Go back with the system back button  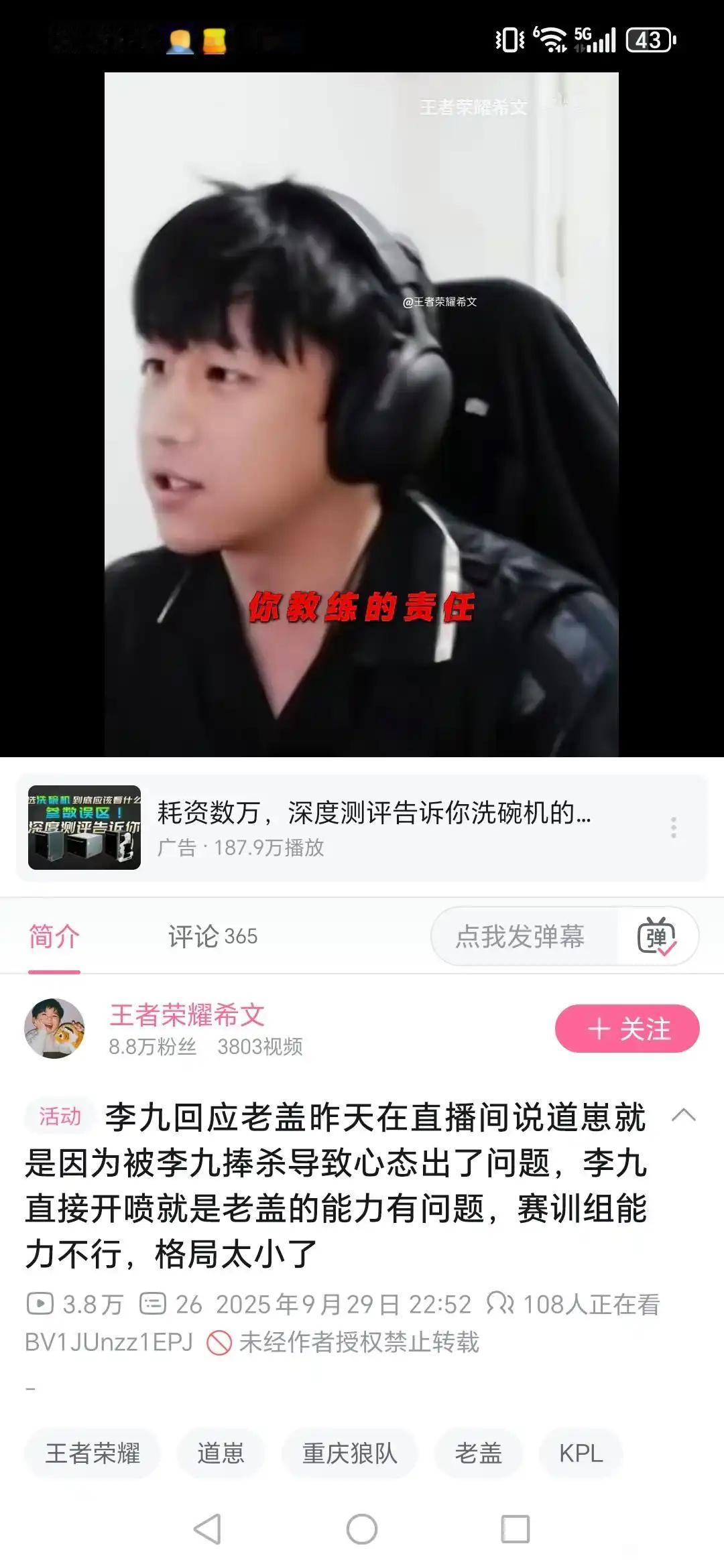(x=207, y=1529)
